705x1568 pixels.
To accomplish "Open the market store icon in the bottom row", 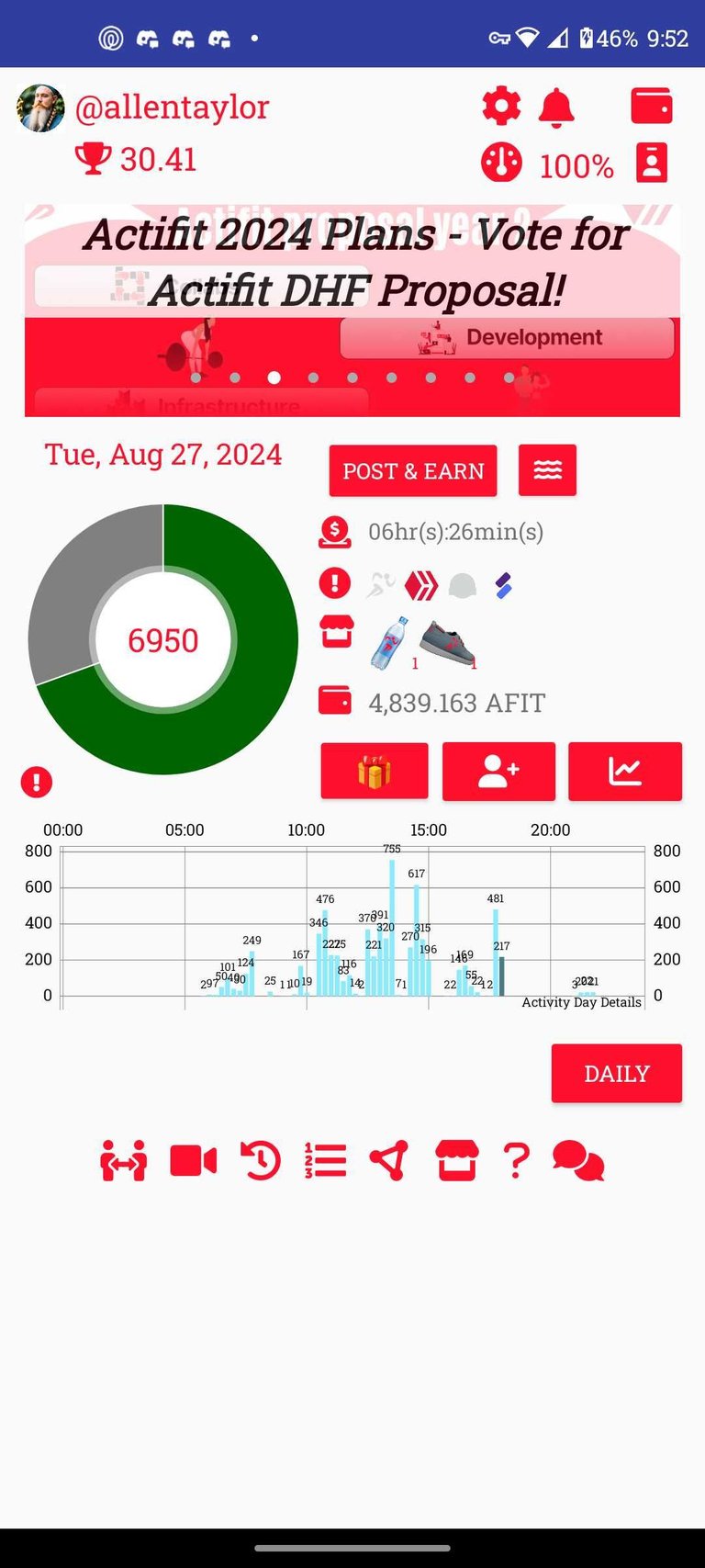I will point(456,1161).
